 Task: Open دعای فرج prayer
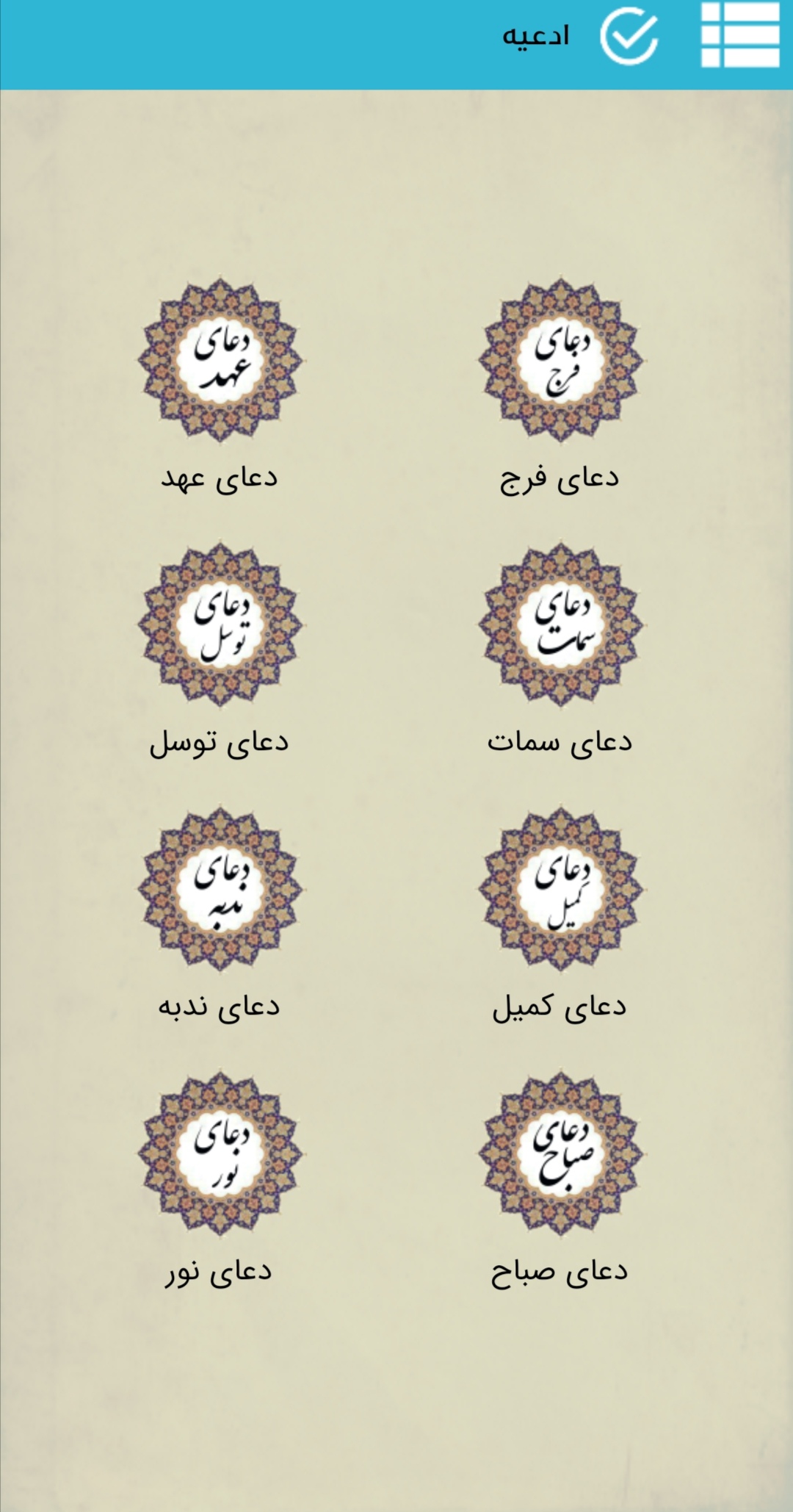click(x=560, y=361)
